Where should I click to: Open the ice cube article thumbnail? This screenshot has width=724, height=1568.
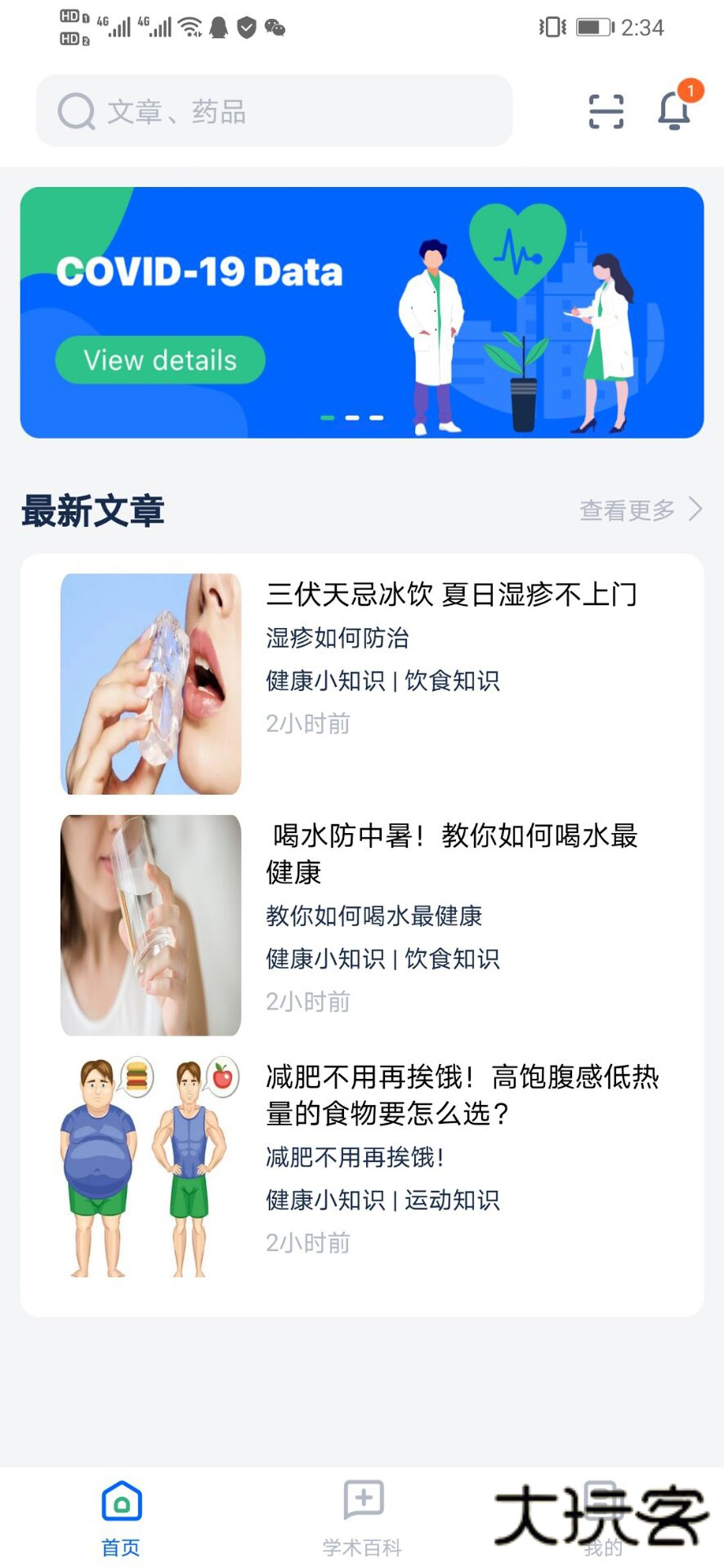(x=153, y=679)
